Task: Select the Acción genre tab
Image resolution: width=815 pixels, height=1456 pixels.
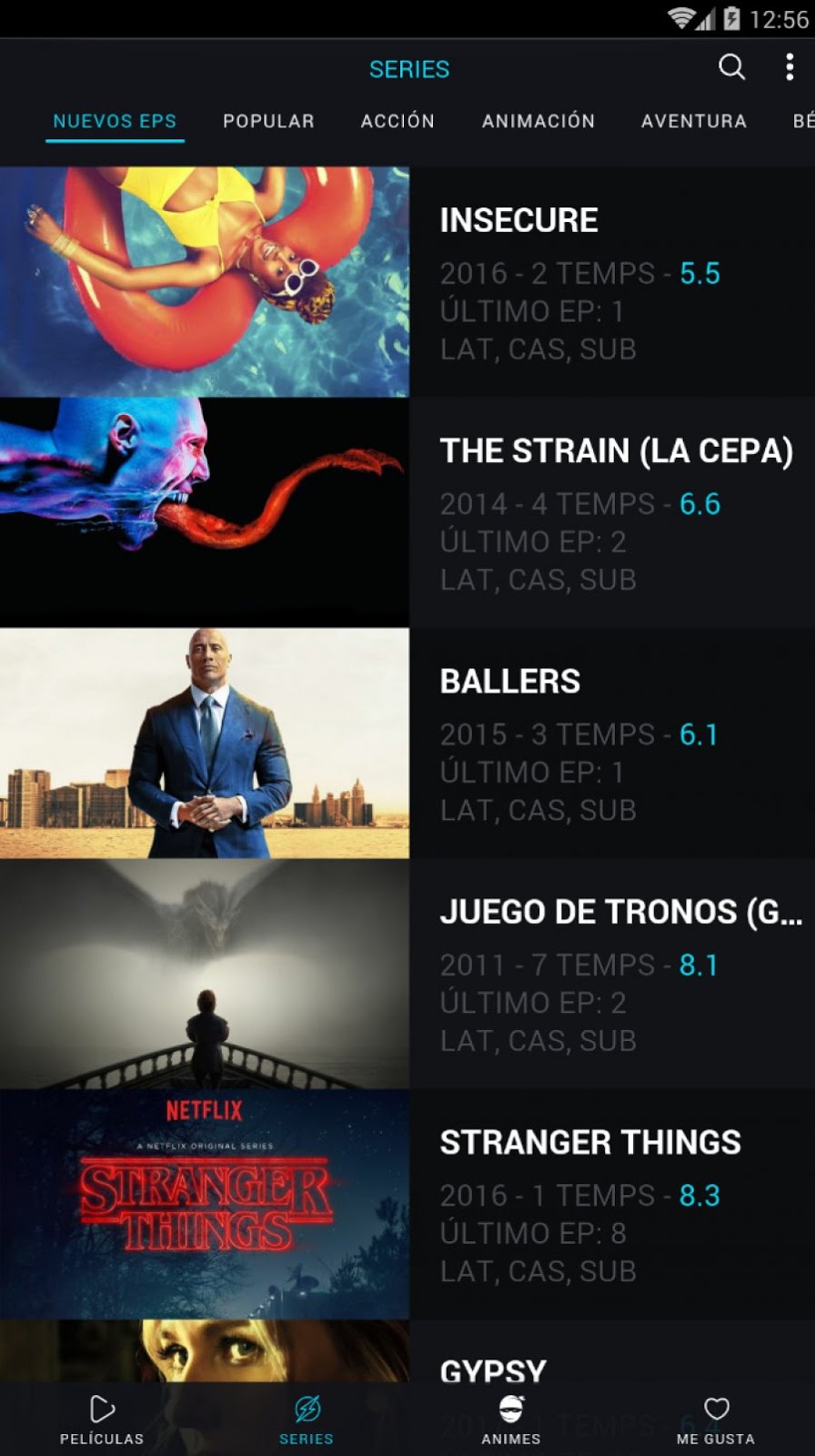Action: pos(397,121)
